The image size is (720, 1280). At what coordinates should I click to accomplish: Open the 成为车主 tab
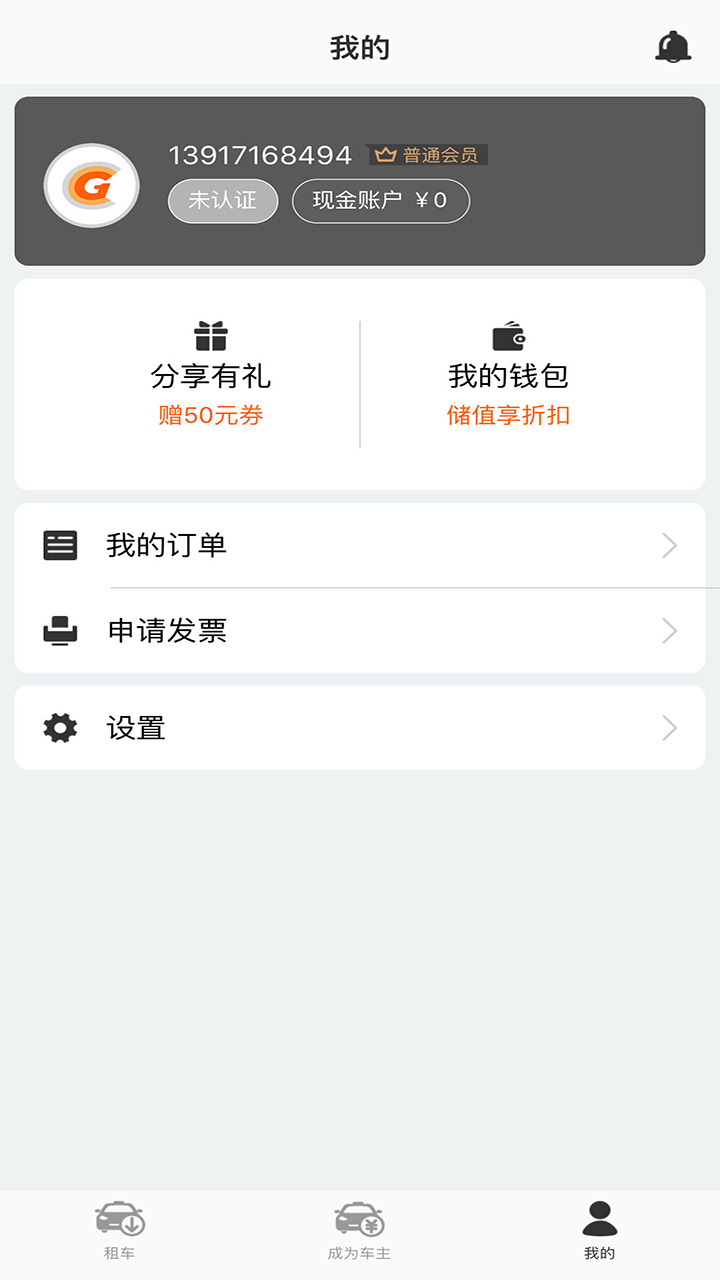(360, 1230)
